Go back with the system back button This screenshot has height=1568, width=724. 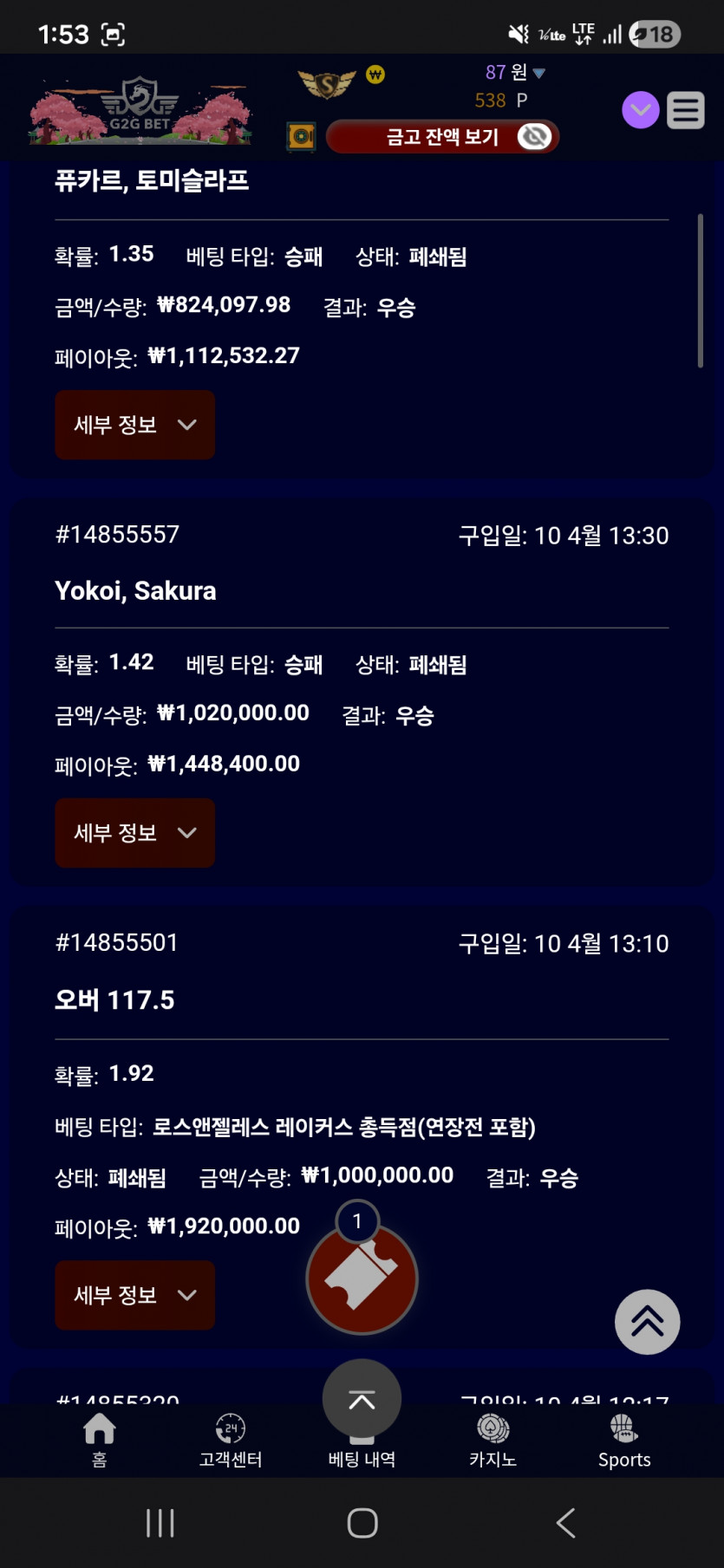point(565,1523)
